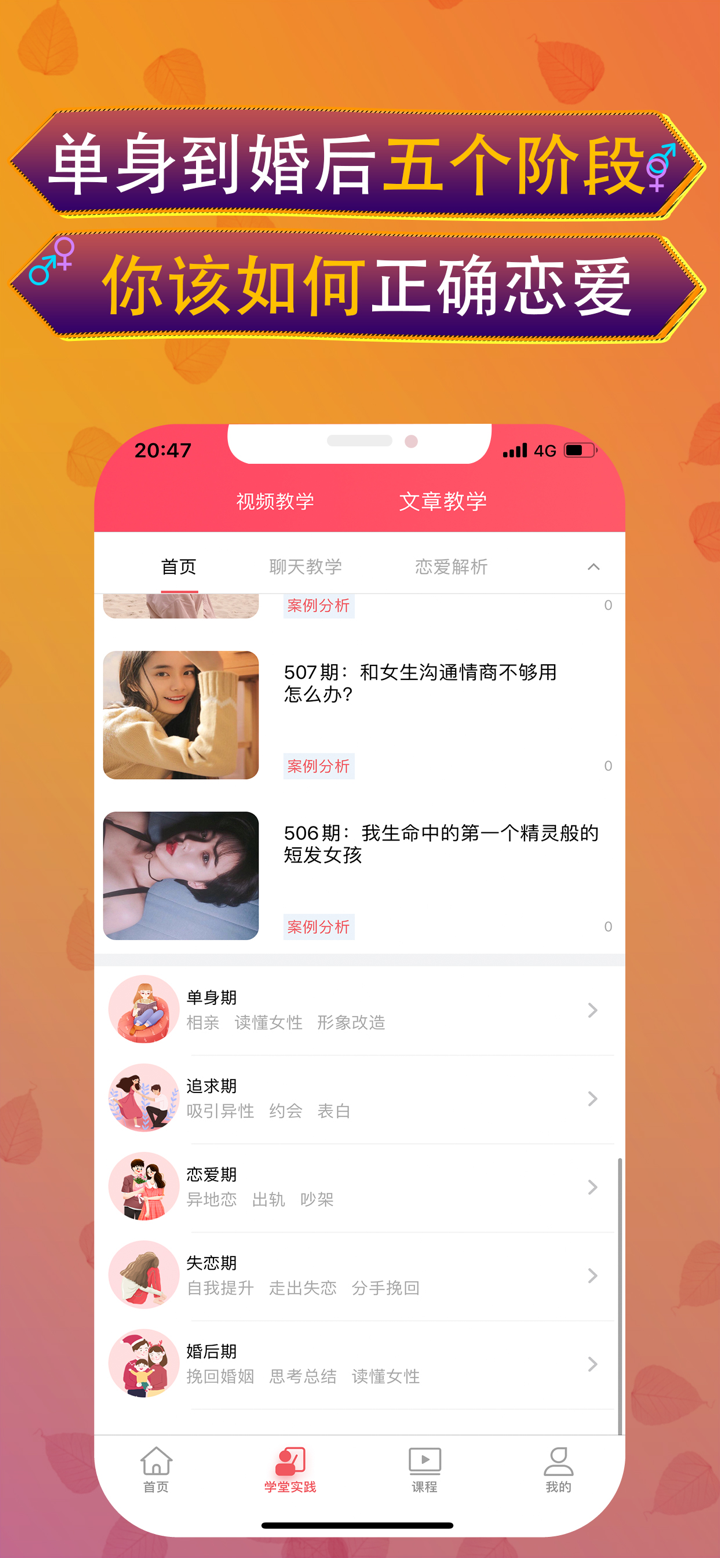Select the 读懂女性 link under 单身期

[x=268, y=1023]
